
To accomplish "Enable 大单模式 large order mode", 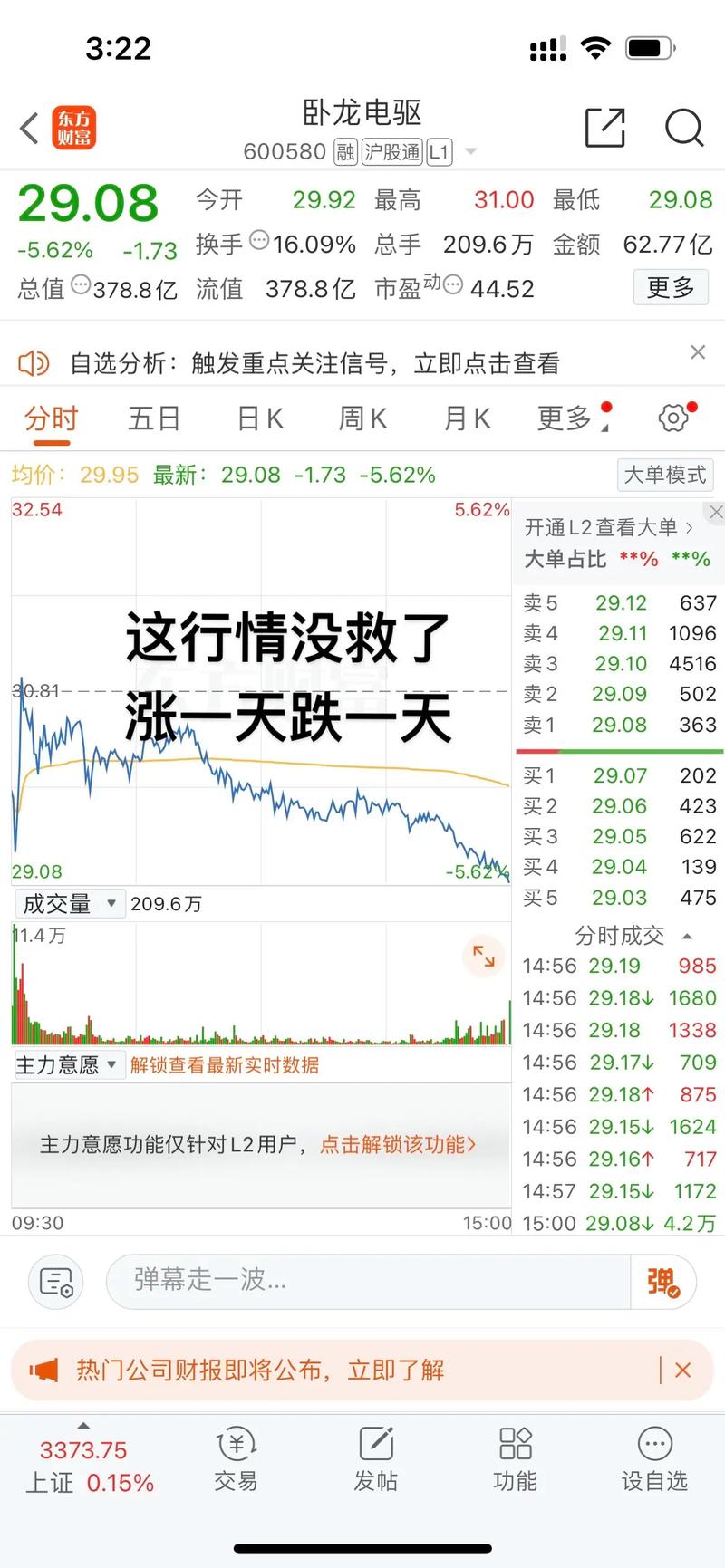I will click(665, 475).
